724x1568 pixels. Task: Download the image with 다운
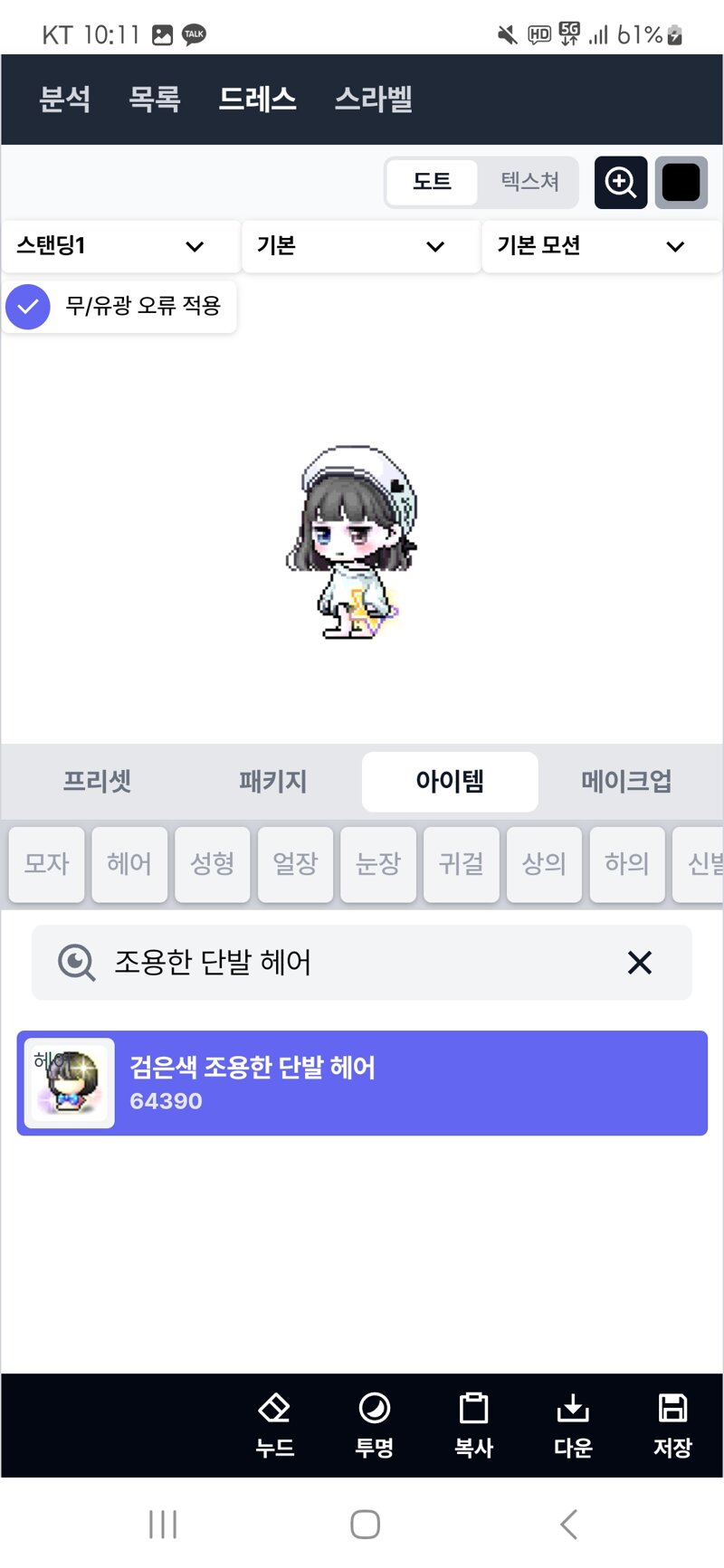pos(573,1424)
